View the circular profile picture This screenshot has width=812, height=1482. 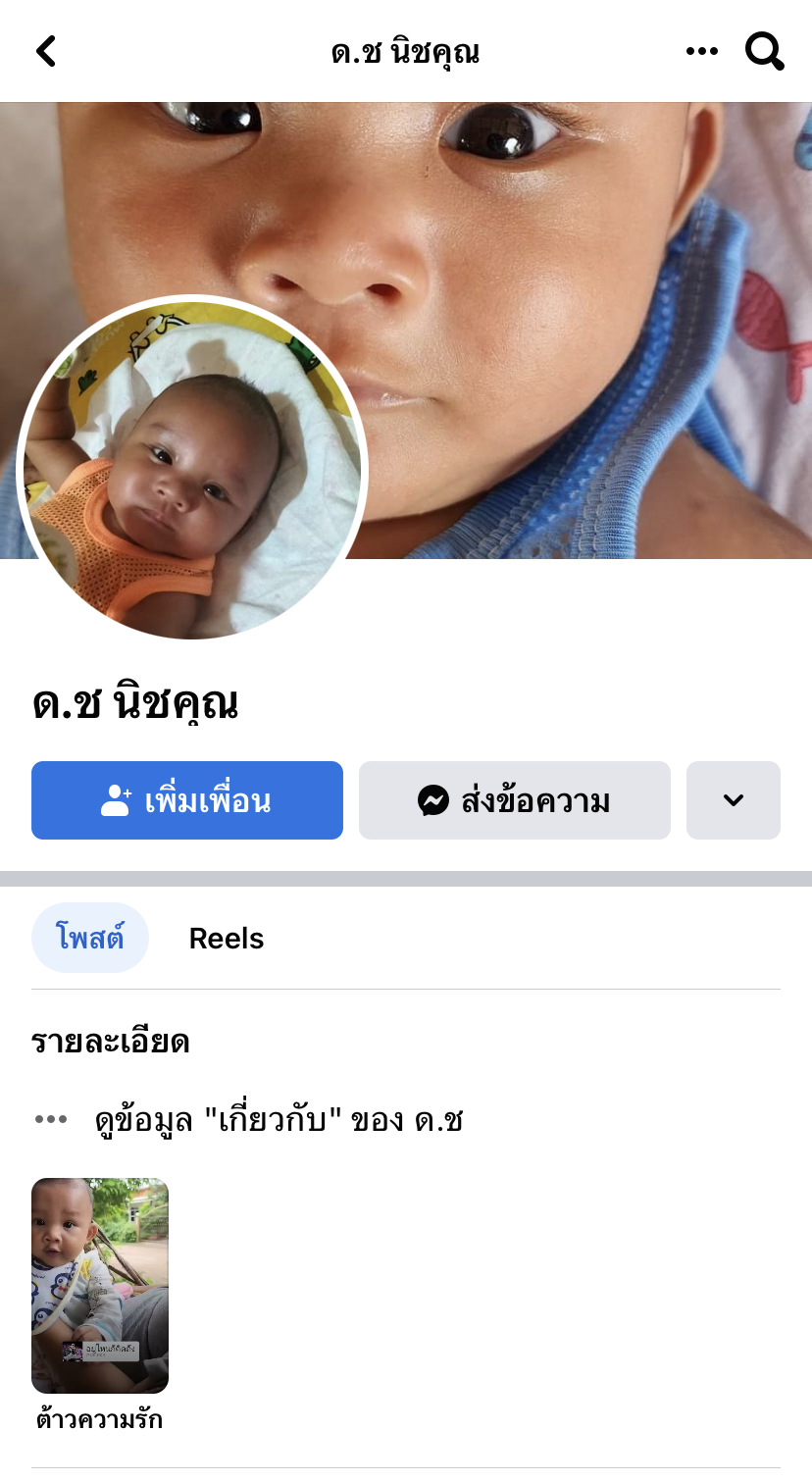pos(192,469)
